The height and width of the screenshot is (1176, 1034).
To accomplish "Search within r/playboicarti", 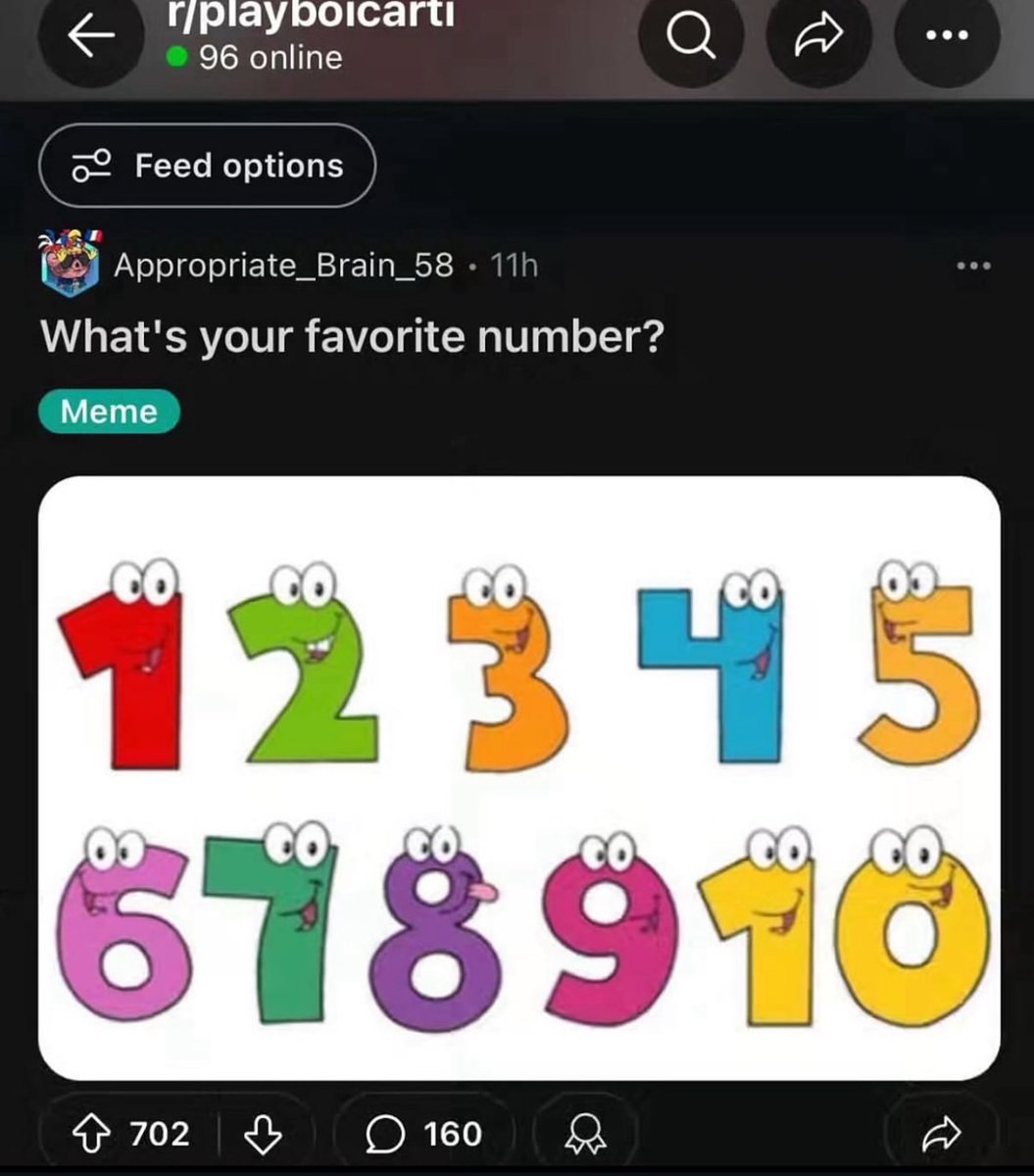I will pos(690,37).
